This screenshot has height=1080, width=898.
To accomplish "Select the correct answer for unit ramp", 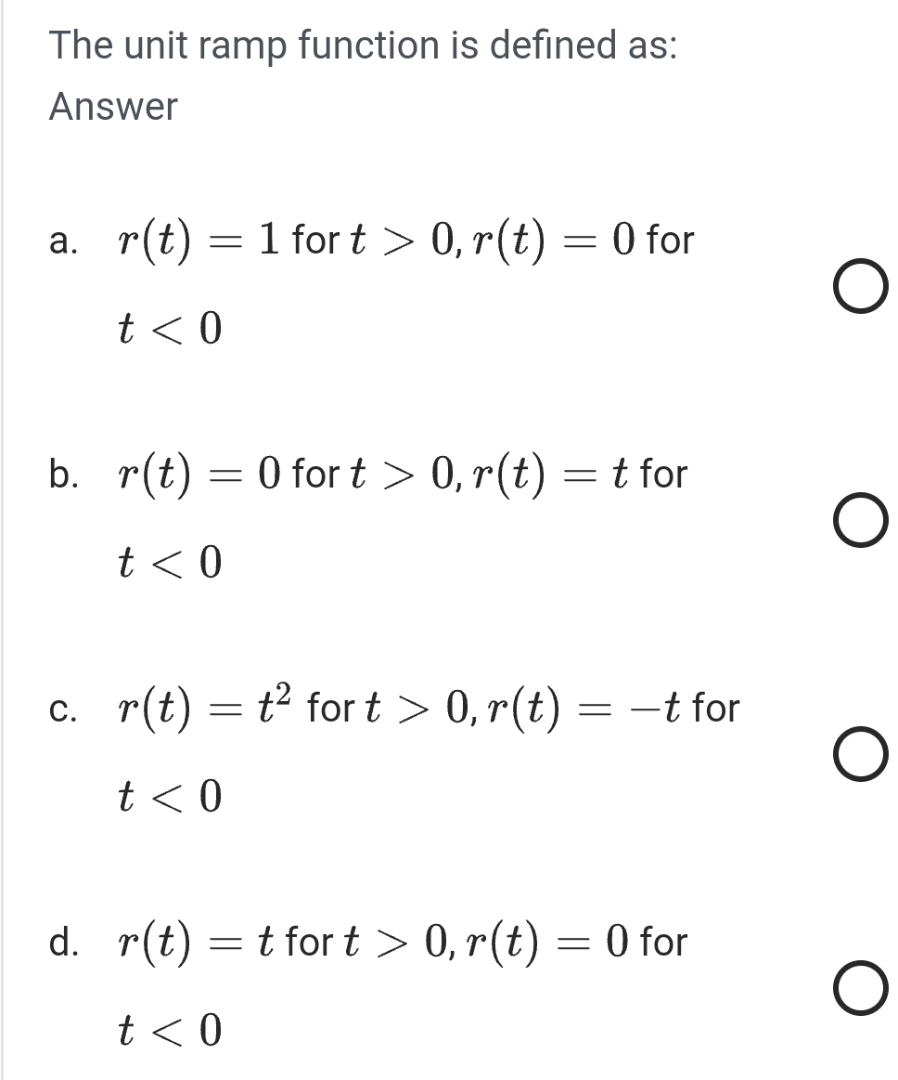I will [x=862, y=988].
